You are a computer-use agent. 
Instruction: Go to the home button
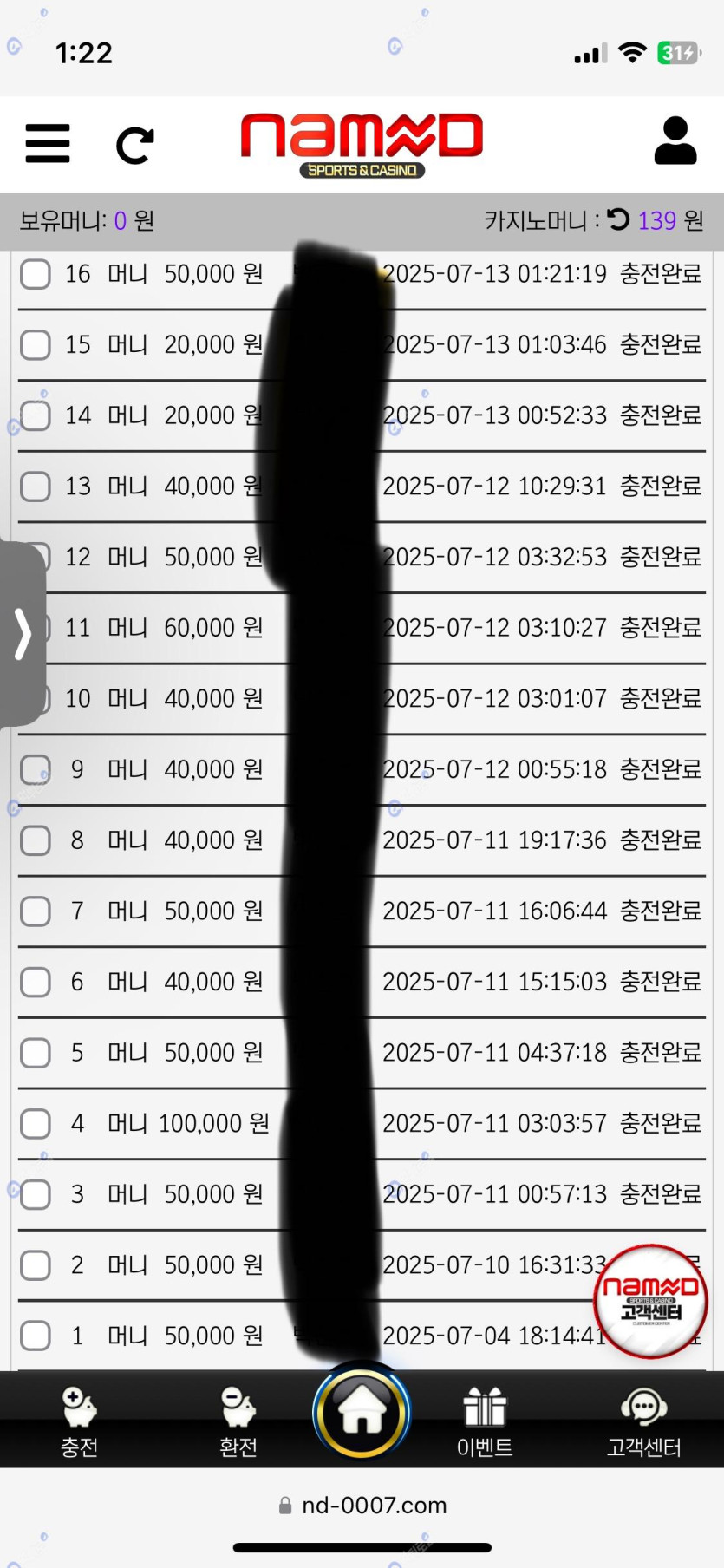(x=362, y=1412)
